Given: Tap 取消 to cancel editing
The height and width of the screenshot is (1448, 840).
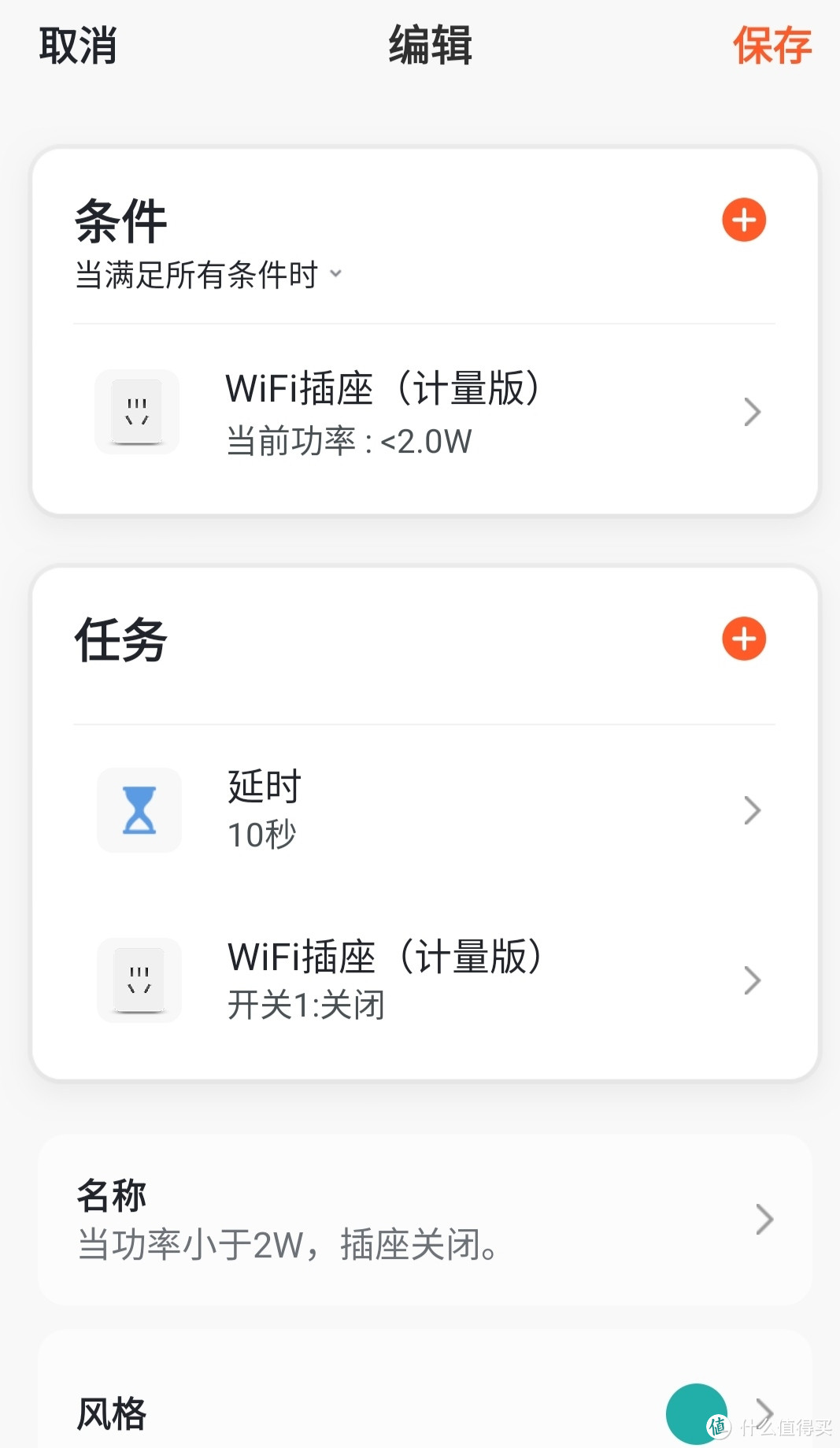Looking at the screenshot, I should pos(76,46).
